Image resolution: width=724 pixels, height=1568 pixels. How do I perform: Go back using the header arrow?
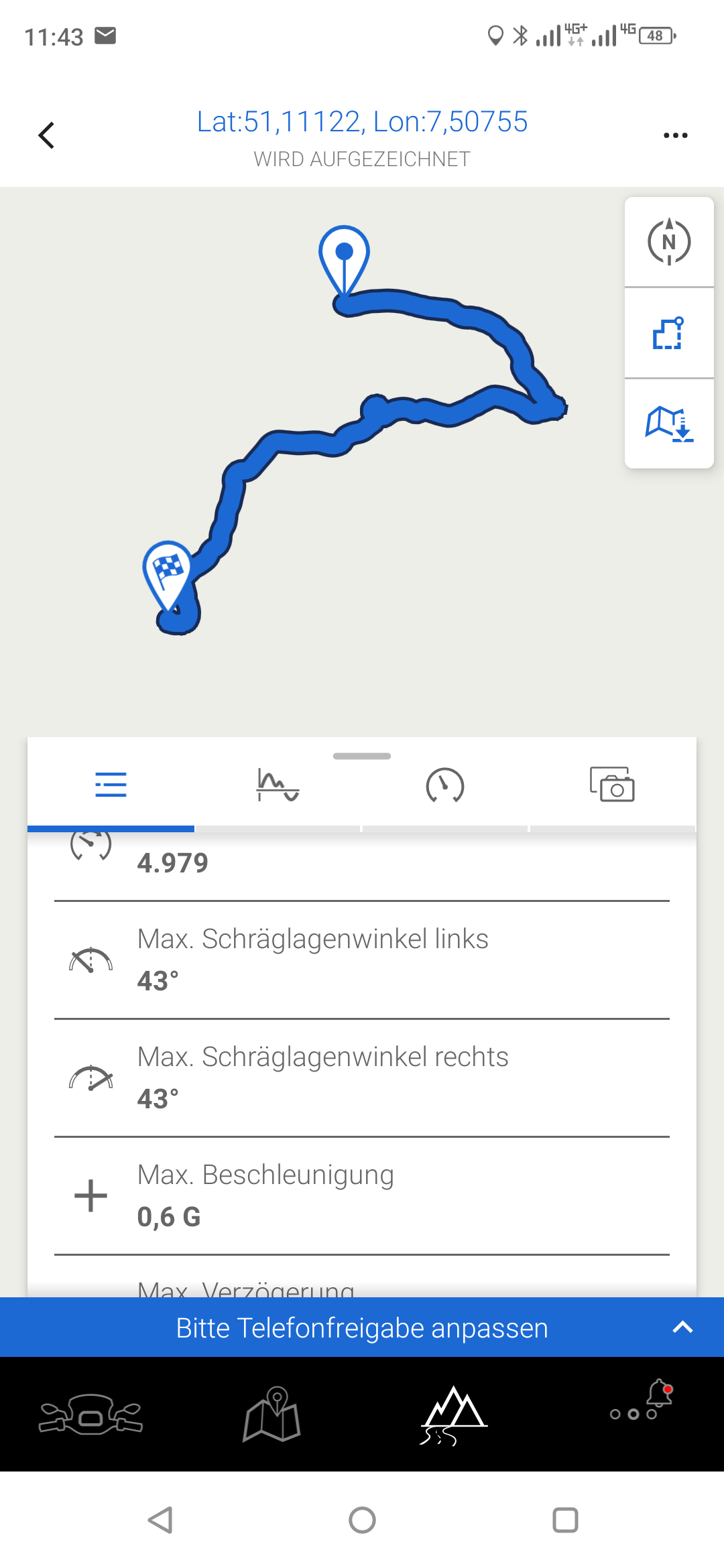pyautogui.click(x=46, y=135)
